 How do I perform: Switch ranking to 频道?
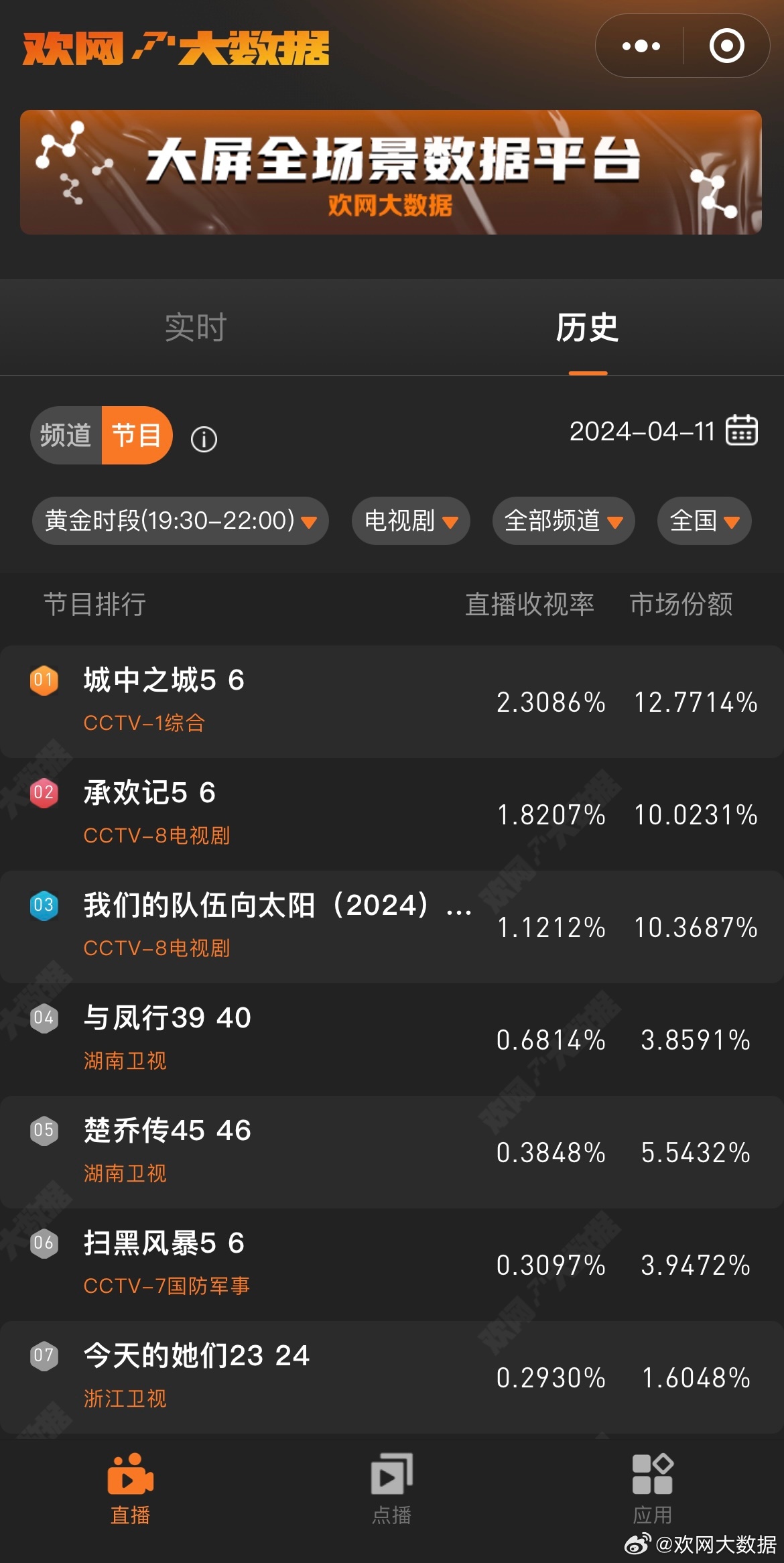click(66, 435)
